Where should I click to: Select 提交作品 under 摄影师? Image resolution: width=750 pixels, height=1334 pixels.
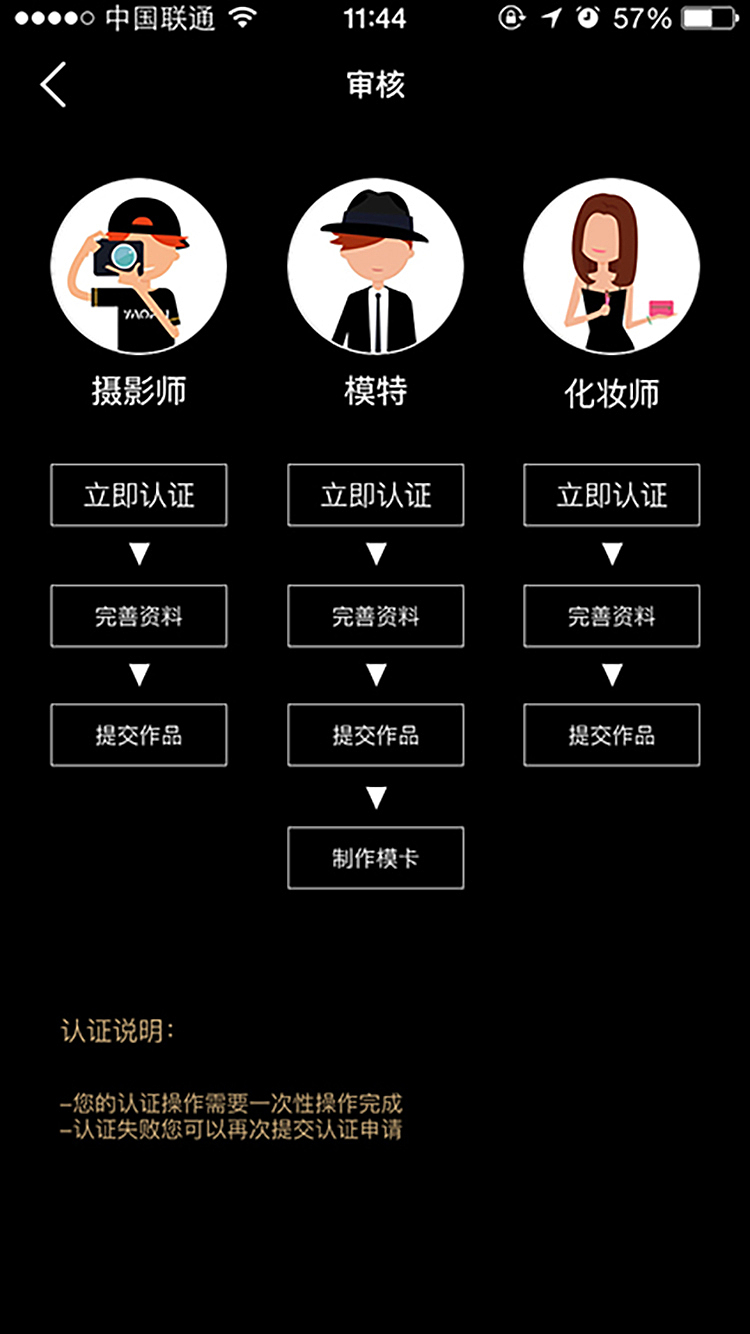tap(139, 735)
